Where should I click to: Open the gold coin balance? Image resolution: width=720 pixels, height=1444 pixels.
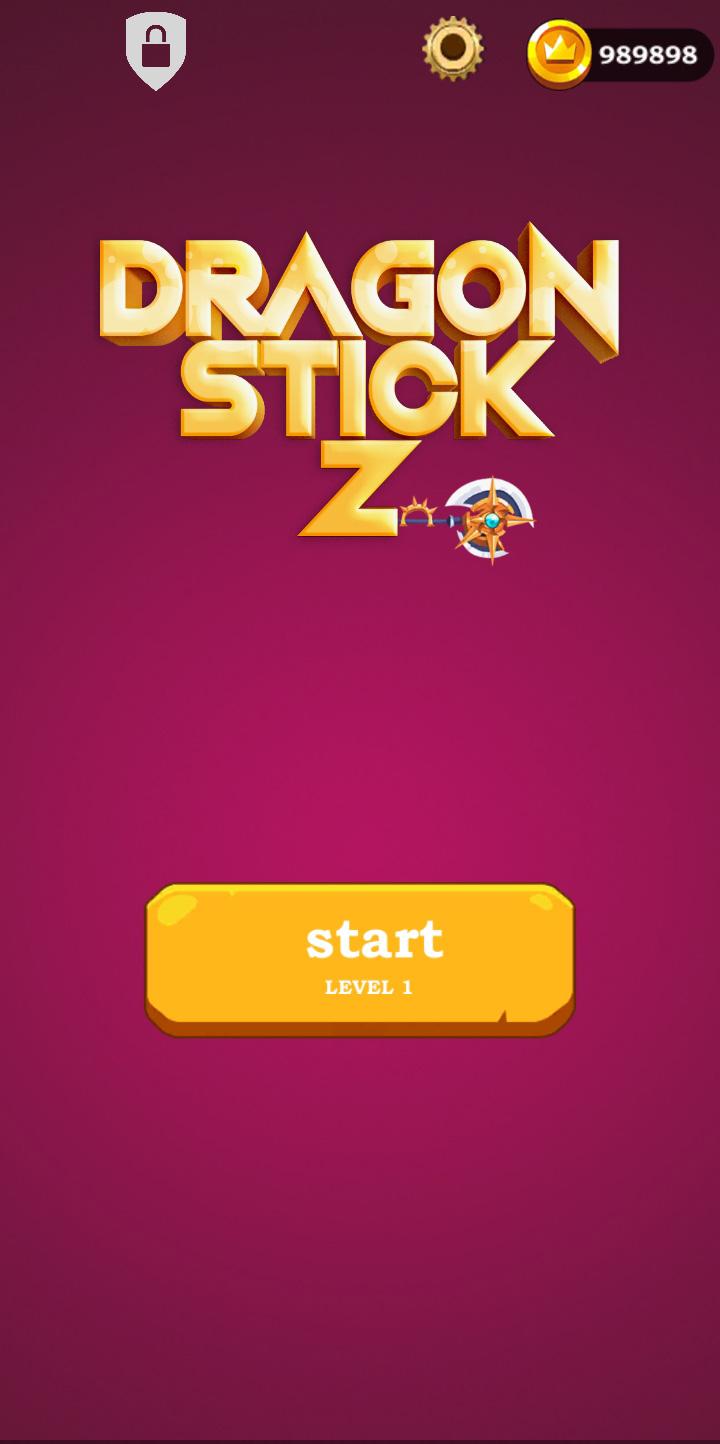tap(620, 54)
